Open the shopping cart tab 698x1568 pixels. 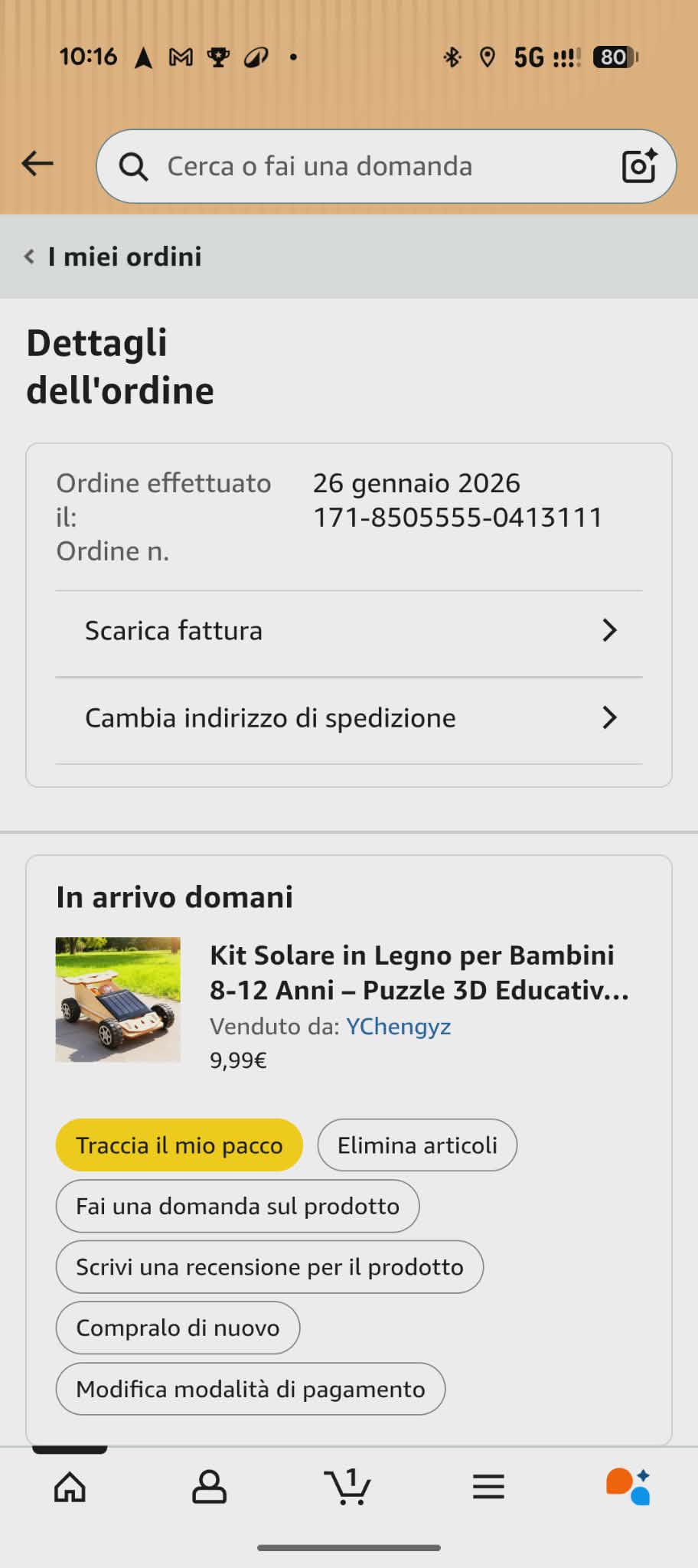tap(348, 1487)
